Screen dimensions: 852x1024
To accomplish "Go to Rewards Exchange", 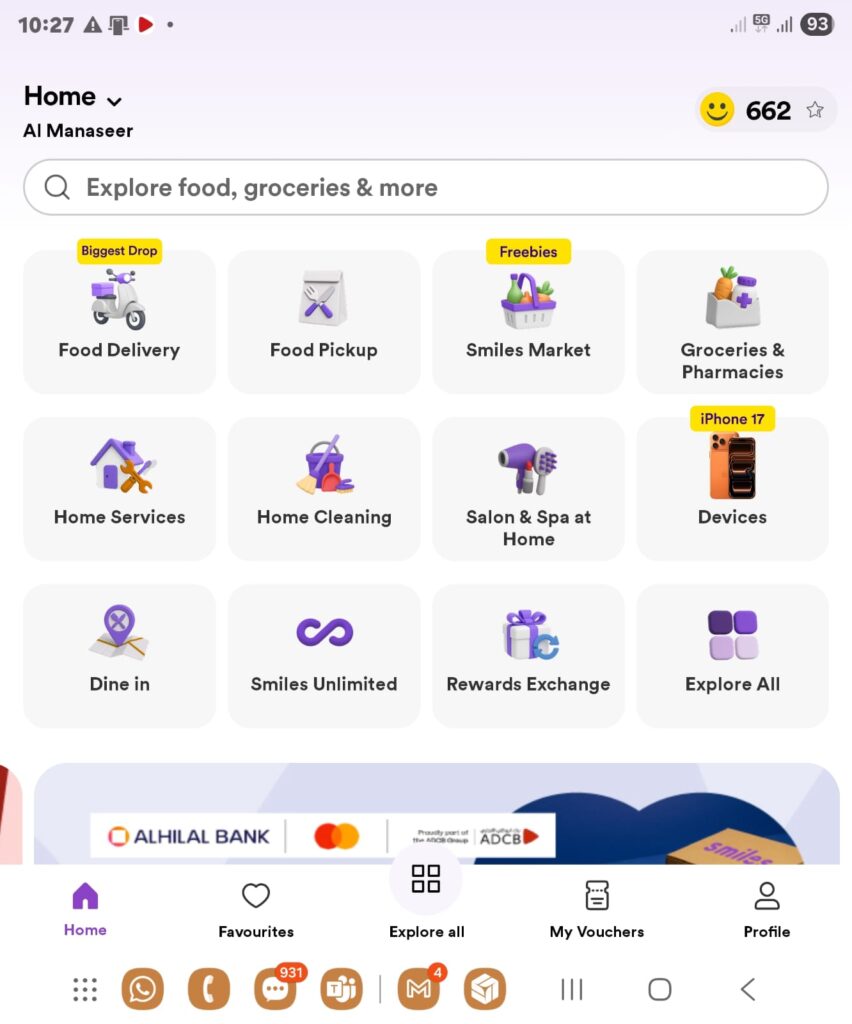I will [528, 655].
